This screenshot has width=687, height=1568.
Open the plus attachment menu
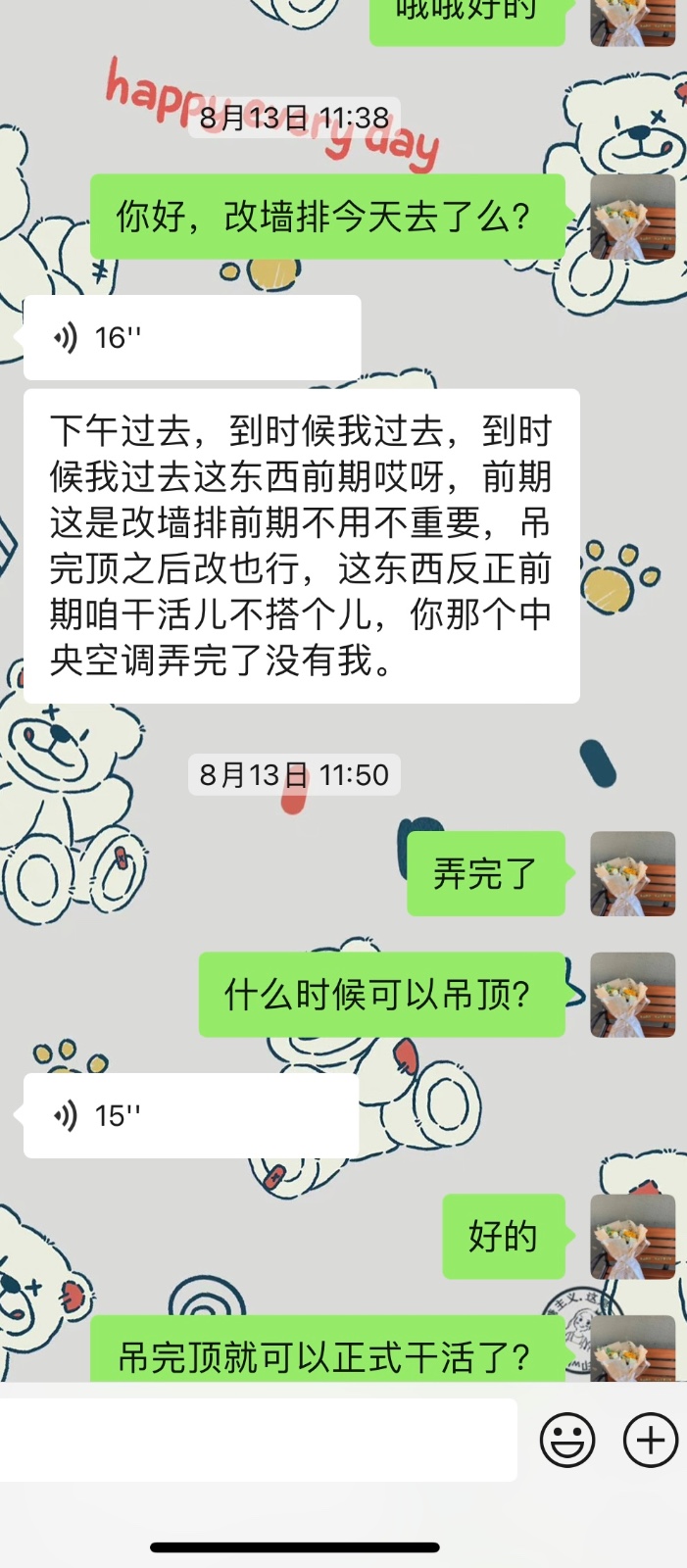click(651, 1440)
